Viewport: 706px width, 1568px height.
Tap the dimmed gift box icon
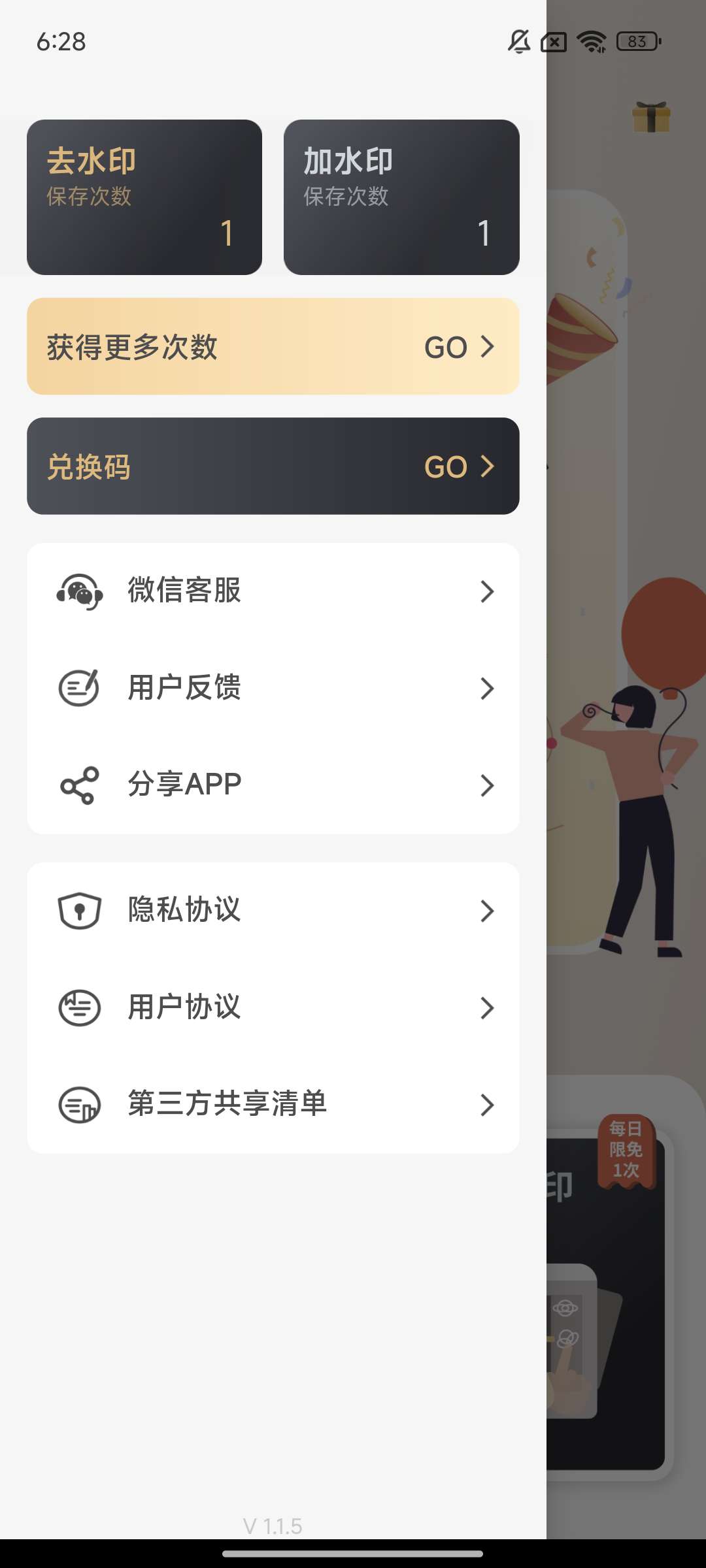click(x=651, y=117)
